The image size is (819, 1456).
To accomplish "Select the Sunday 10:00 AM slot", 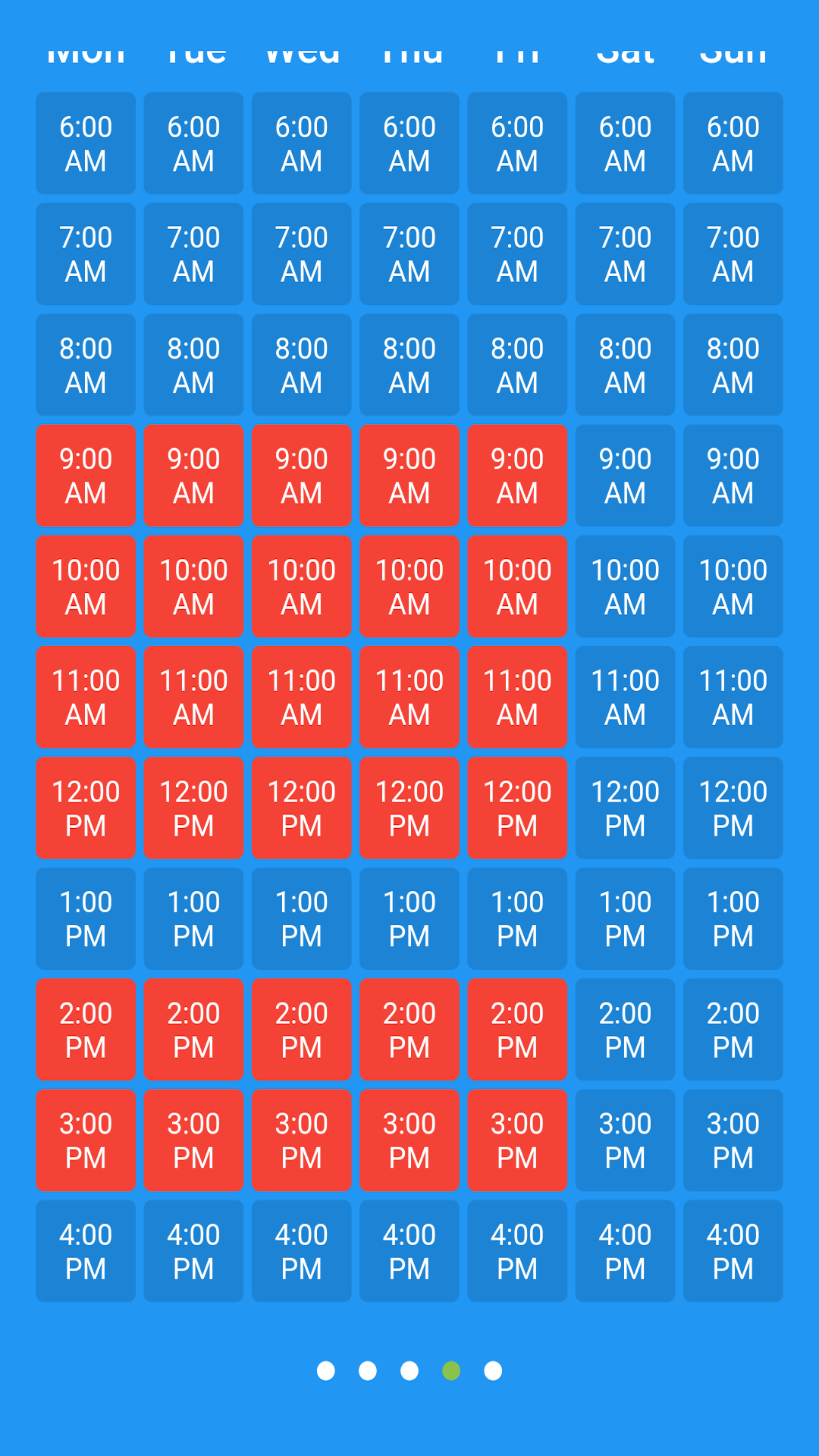I will (x=733, y=586).
